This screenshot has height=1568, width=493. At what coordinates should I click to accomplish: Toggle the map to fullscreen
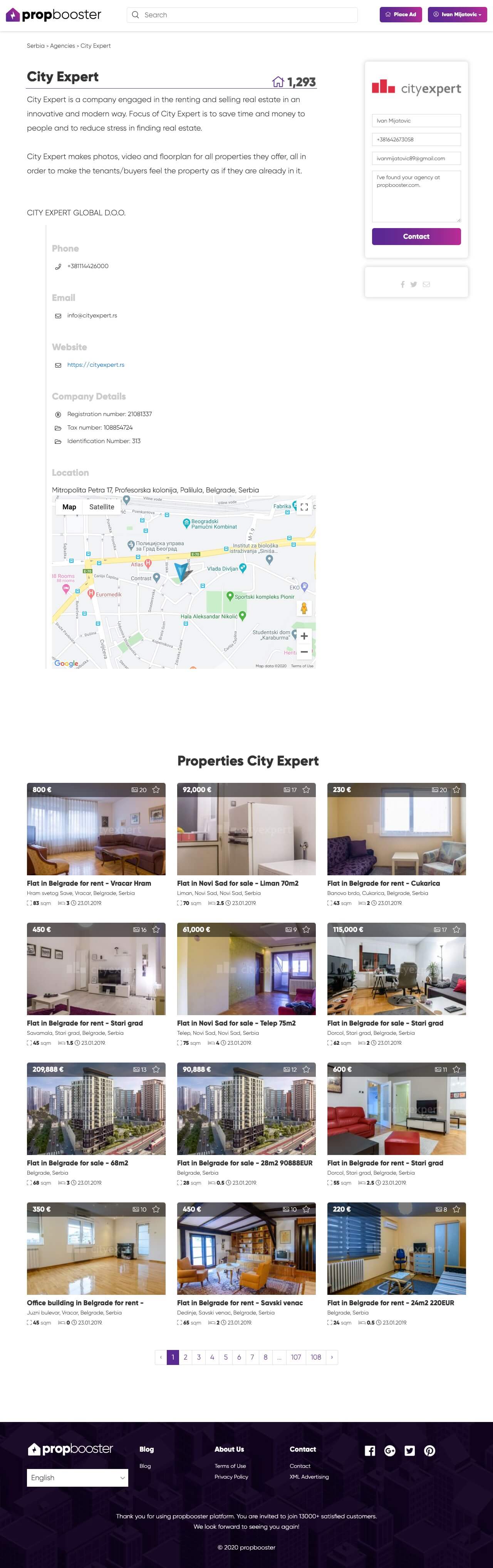point(304,507)
